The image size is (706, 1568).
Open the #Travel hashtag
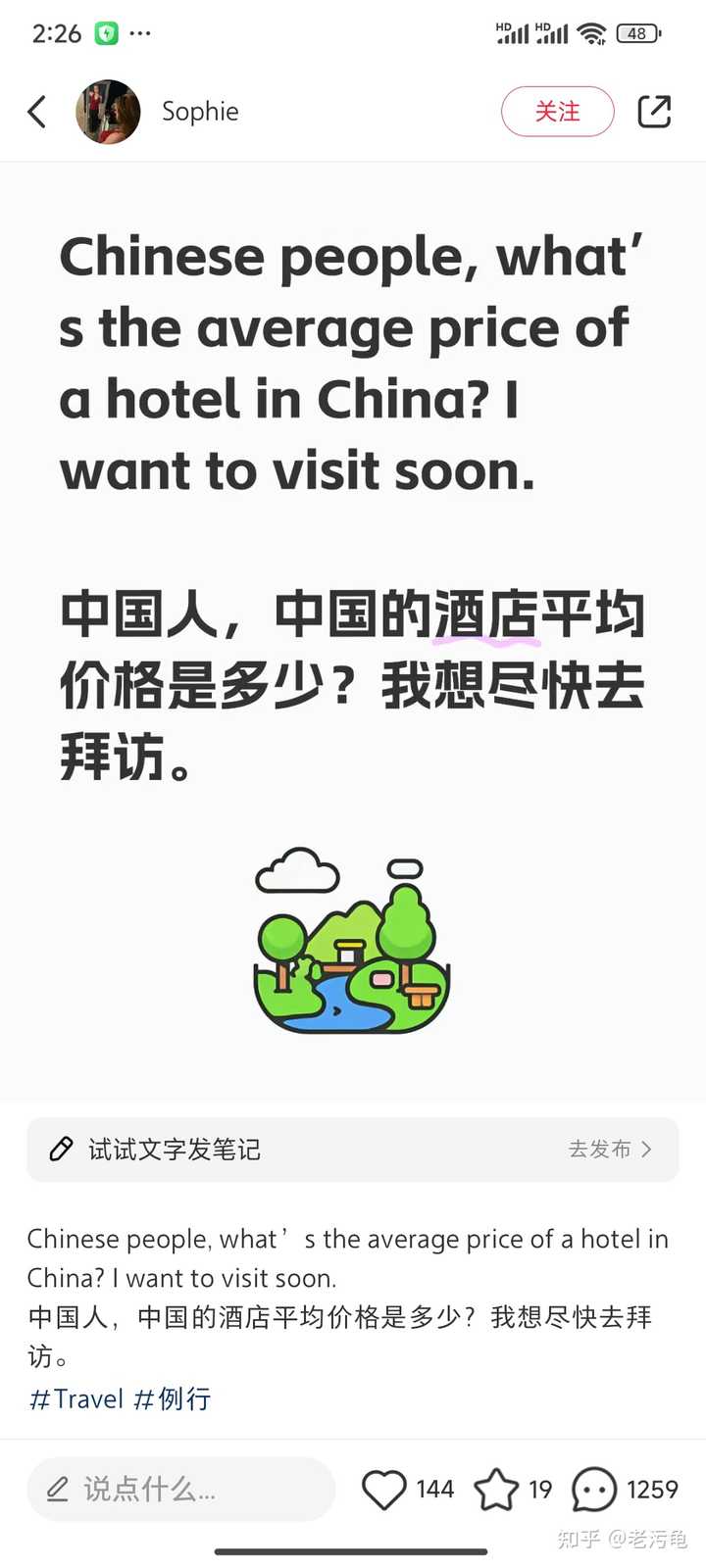[x=76, y=1398]
